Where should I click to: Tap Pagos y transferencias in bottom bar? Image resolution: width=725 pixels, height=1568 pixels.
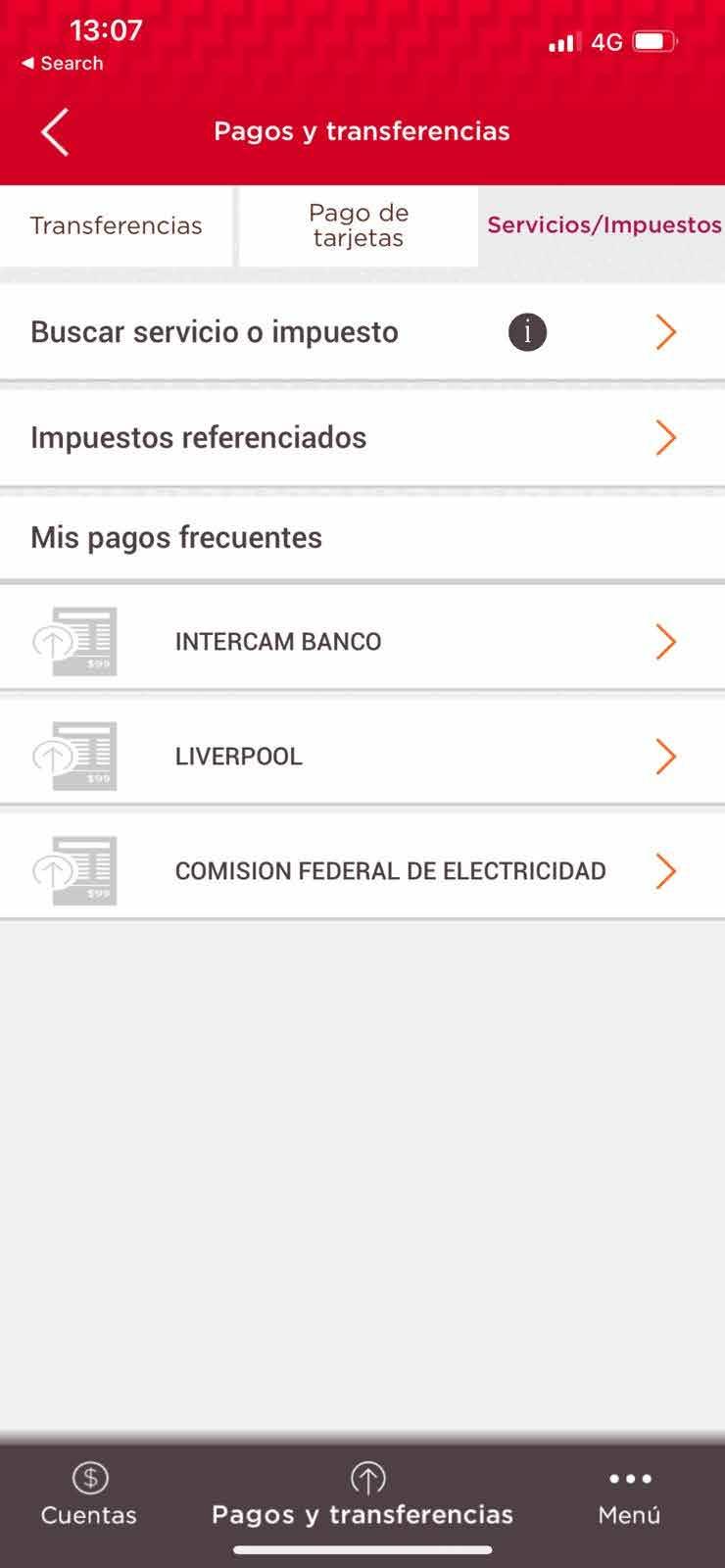tap(362, 1495)
